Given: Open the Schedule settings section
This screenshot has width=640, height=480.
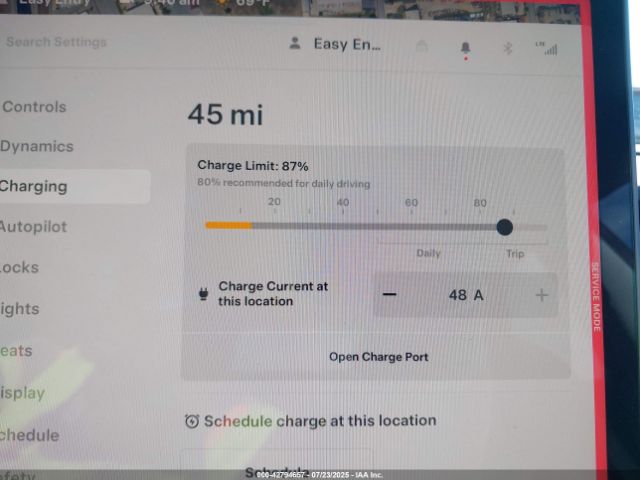Looking at the screenshot, I should coord(30,435).
